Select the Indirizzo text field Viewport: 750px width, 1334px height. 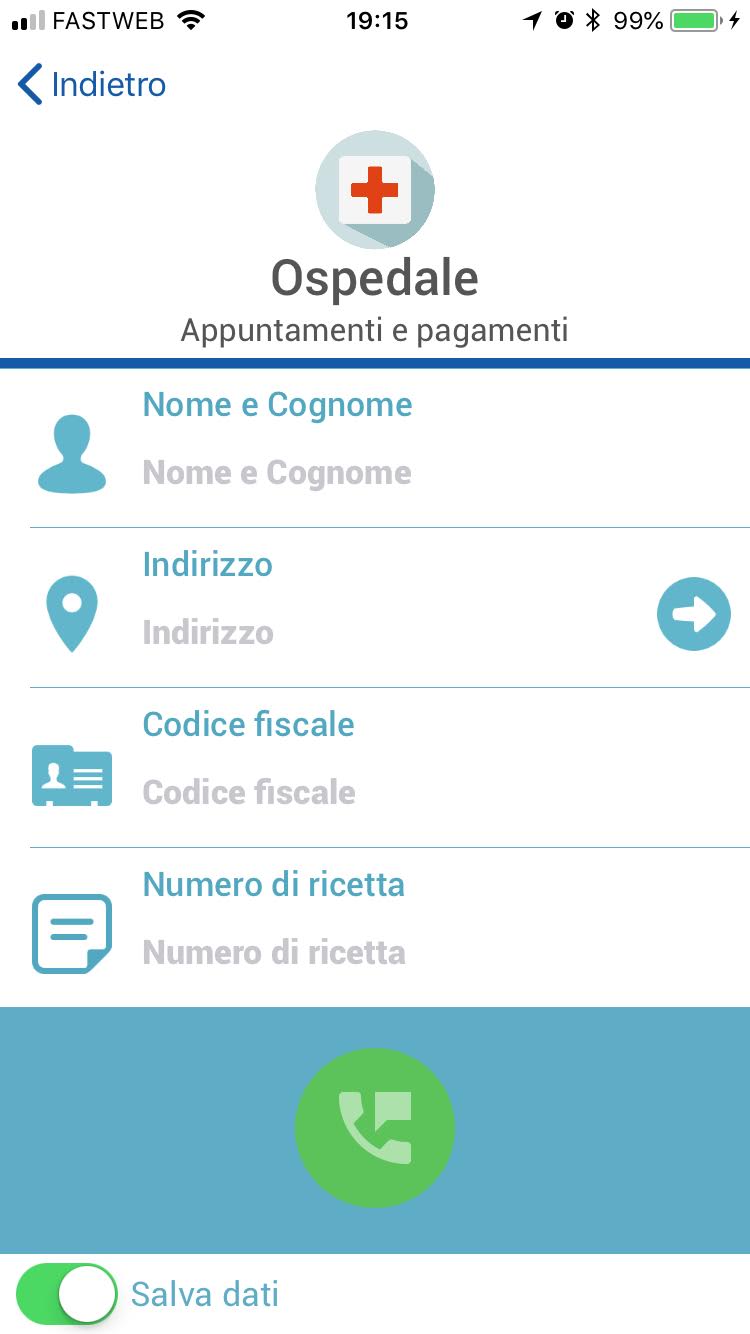[395, 633]
